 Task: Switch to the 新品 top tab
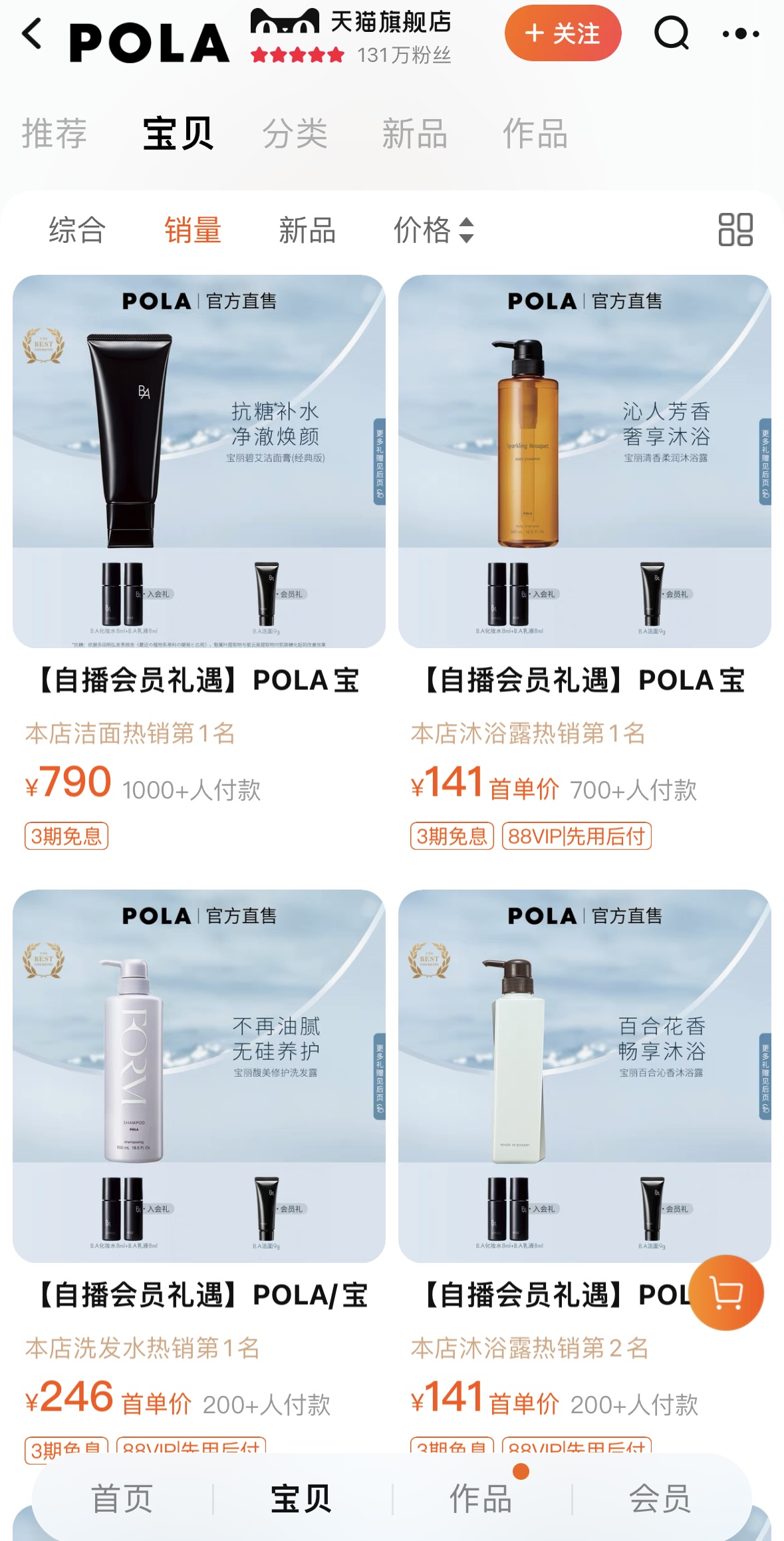[415, 133]
